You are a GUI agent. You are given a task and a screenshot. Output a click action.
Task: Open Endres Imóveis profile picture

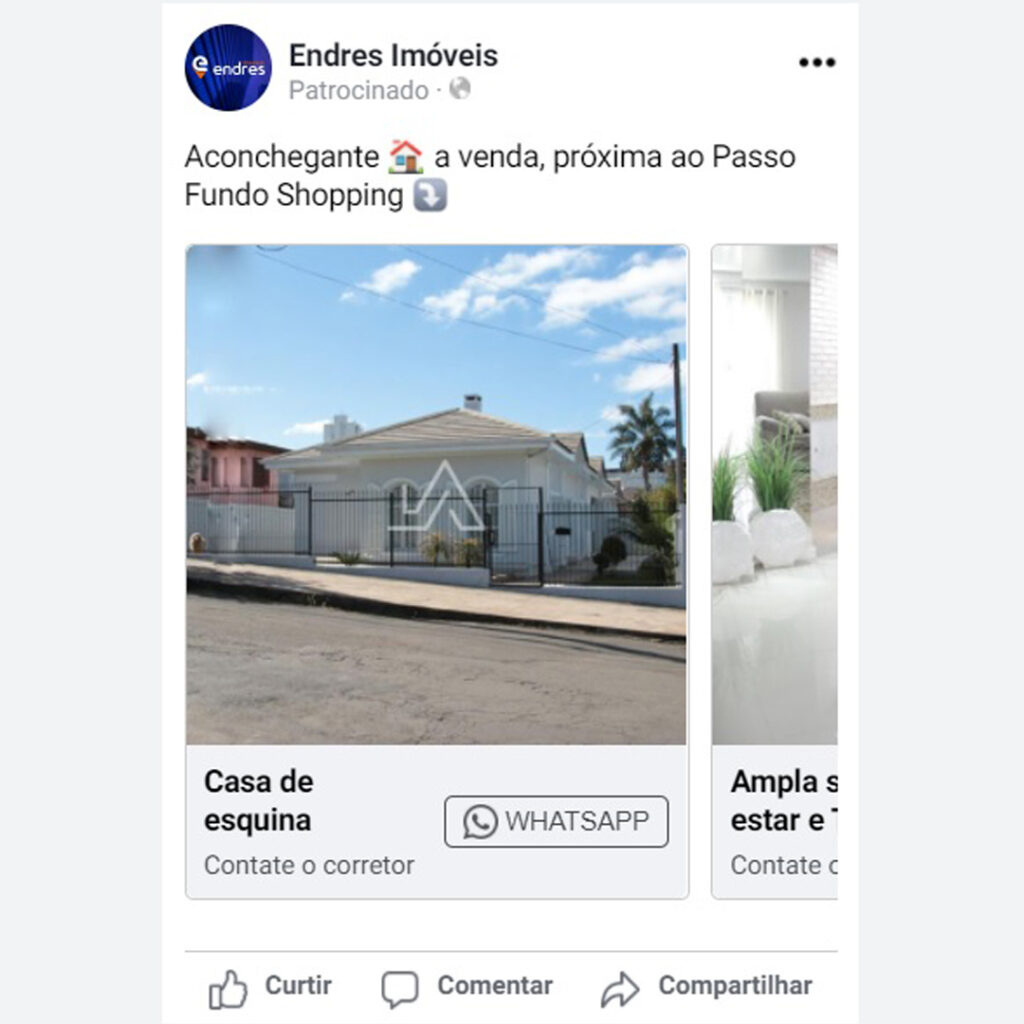tap(228, 68)
